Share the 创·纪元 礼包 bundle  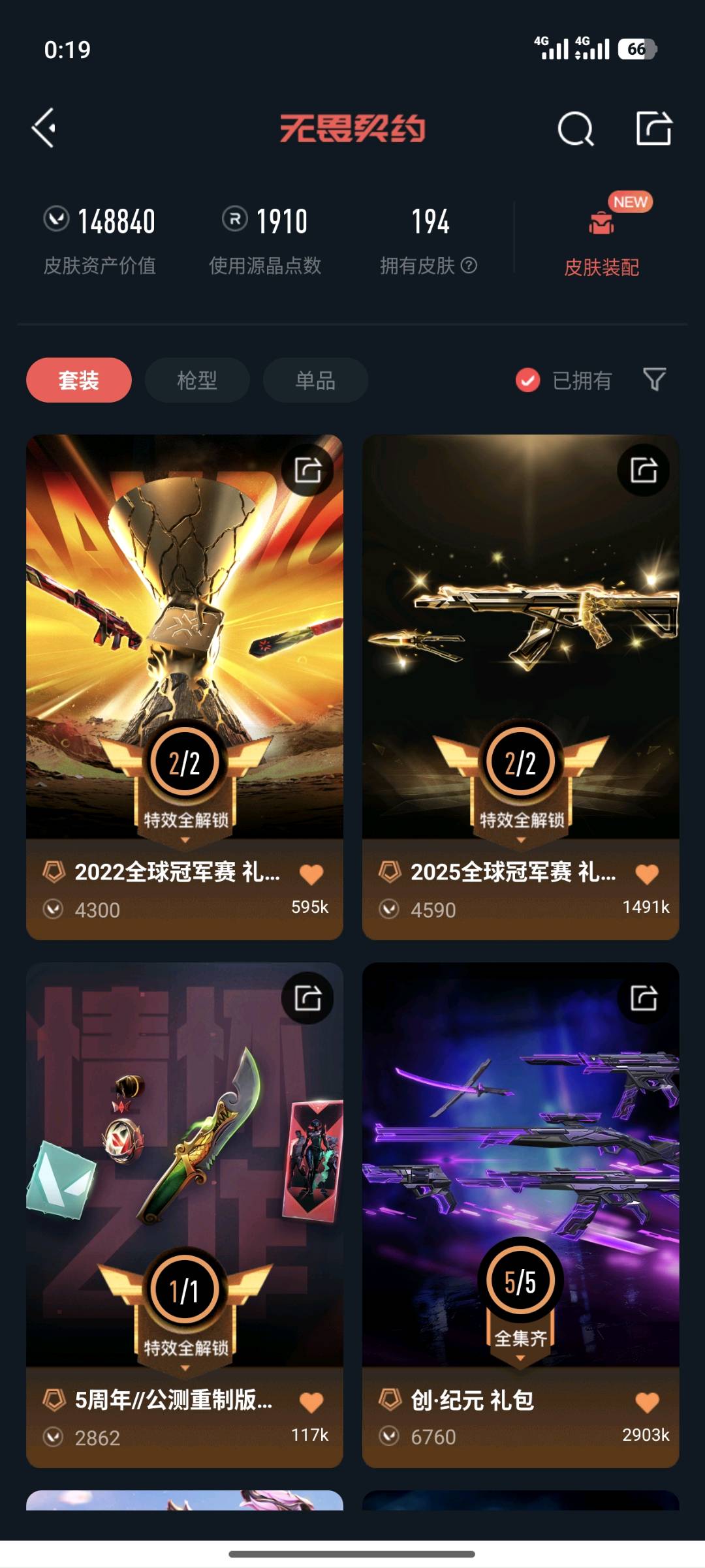pyautogui.click(x=644, y=998)
